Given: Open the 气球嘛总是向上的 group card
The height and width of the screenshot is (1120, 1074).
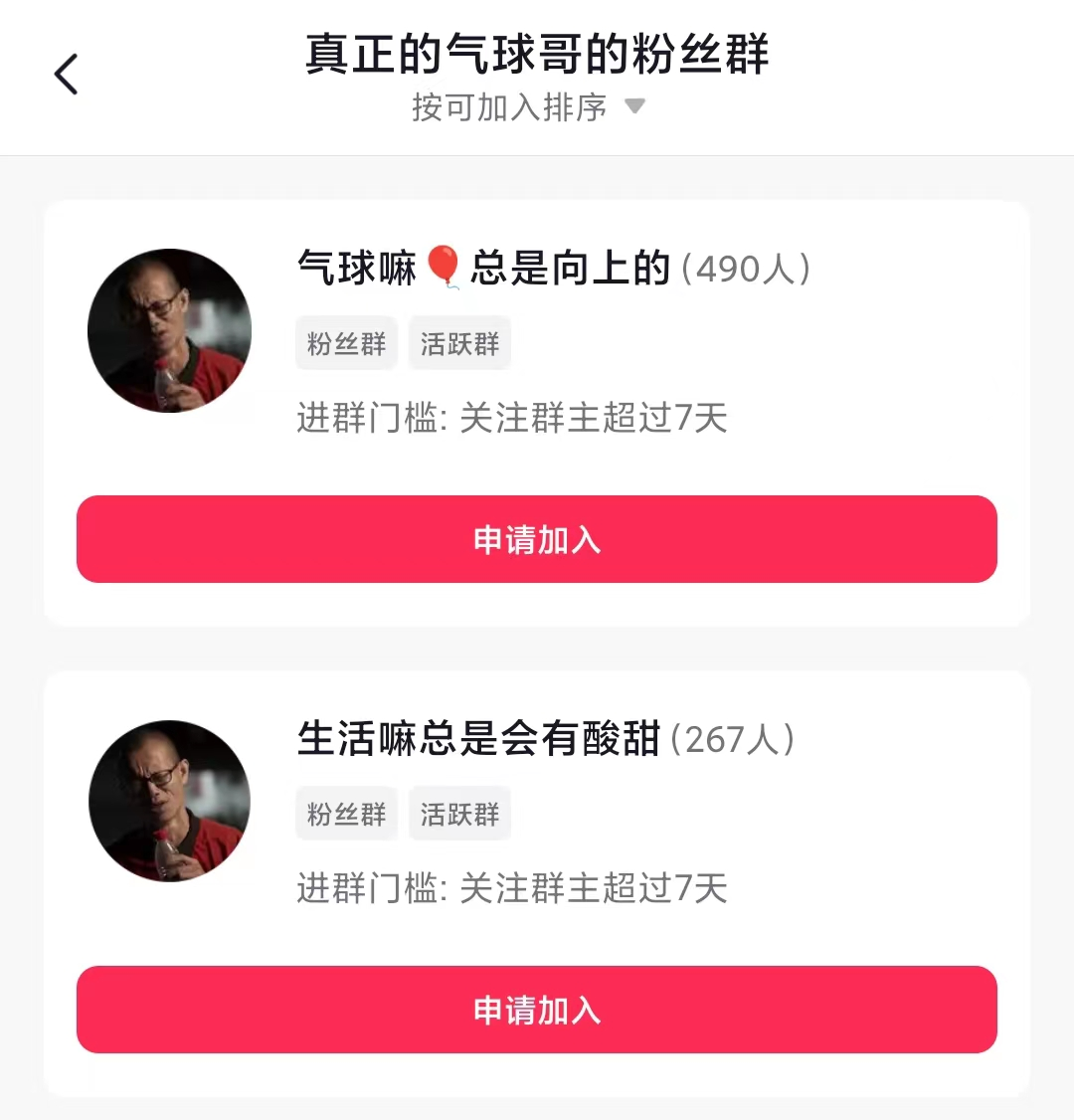Looking at the screenshot, I should pyautogui.click(x=553, y=269).
